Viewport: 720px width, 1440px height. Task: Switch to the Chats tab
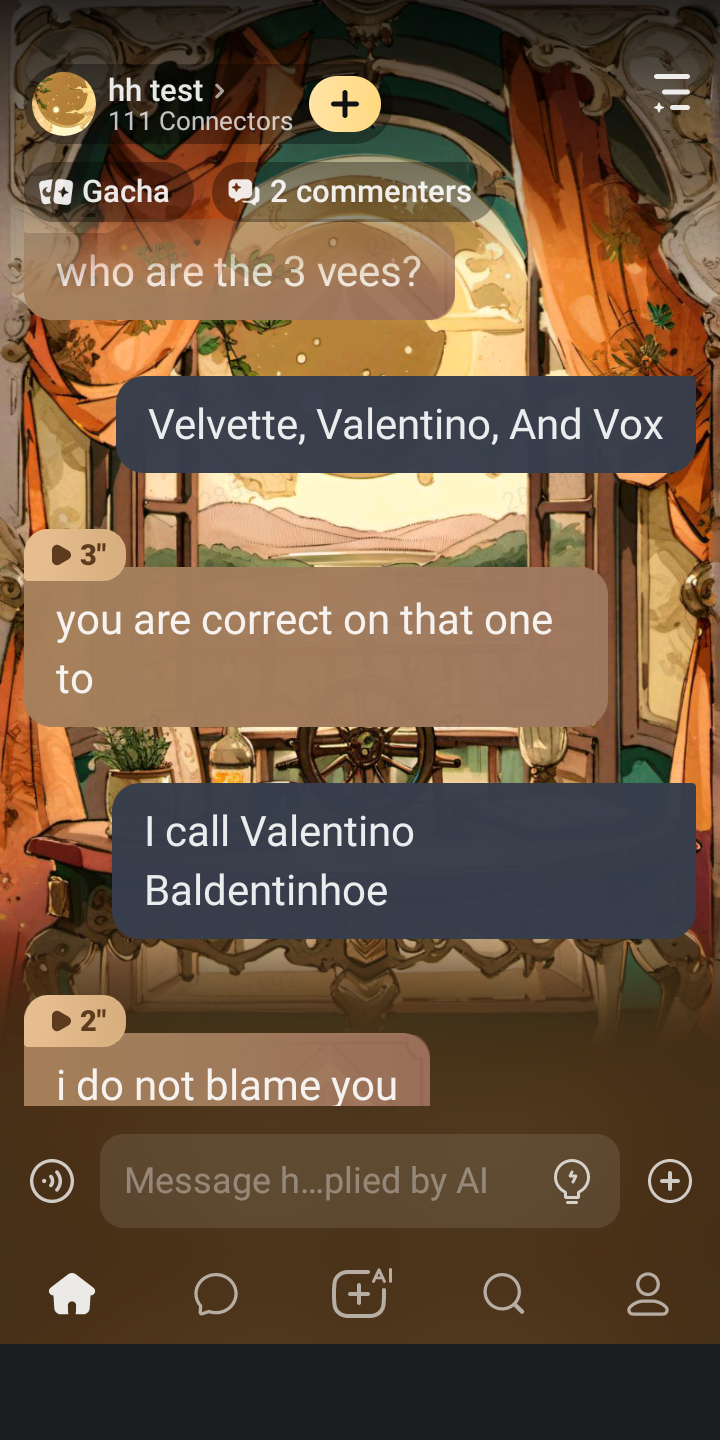point(215,1295)
